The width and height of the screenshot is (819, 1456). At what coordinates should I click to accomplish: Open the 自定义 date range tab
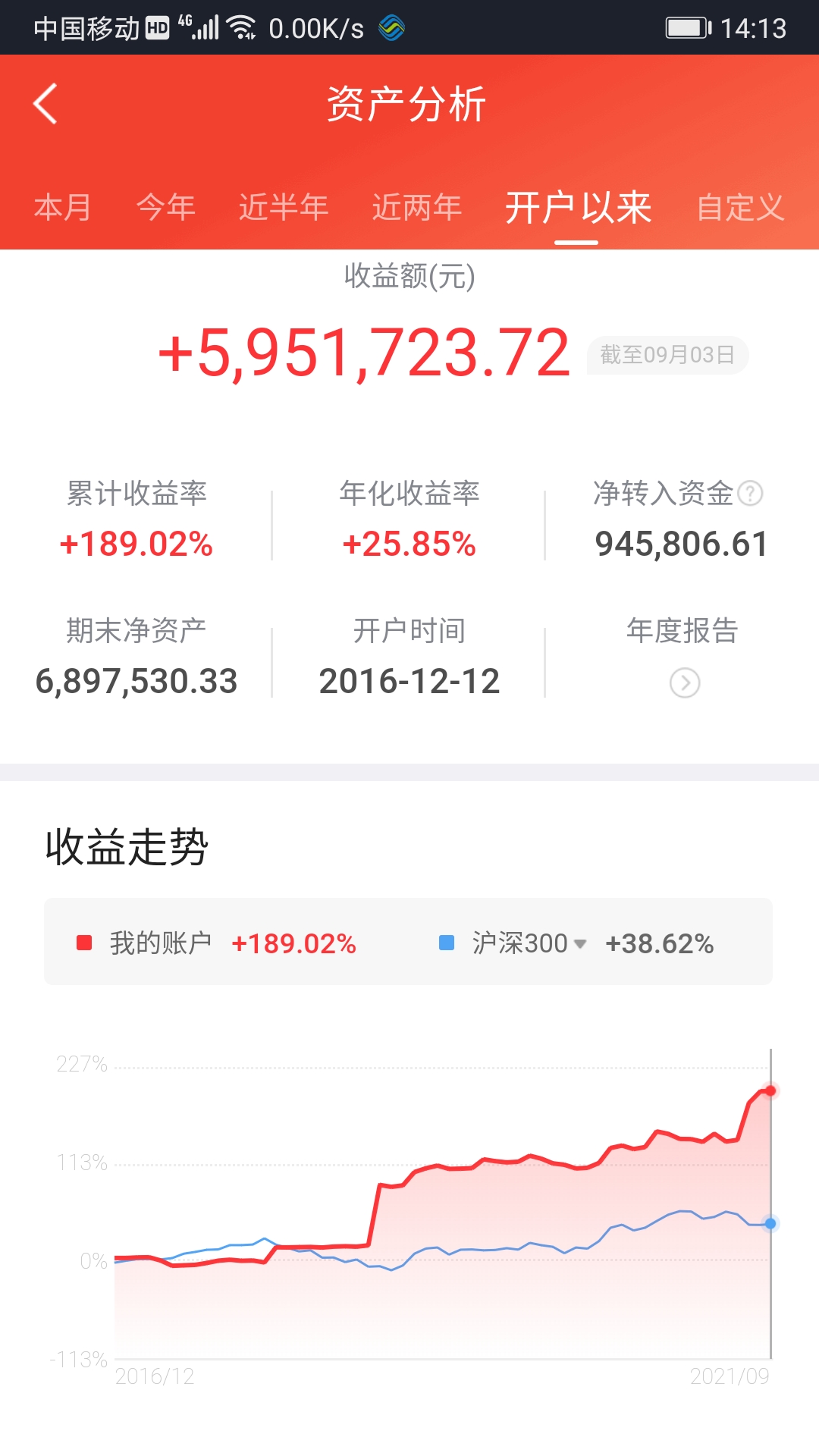pyautogui.click(x=740, y=207)
